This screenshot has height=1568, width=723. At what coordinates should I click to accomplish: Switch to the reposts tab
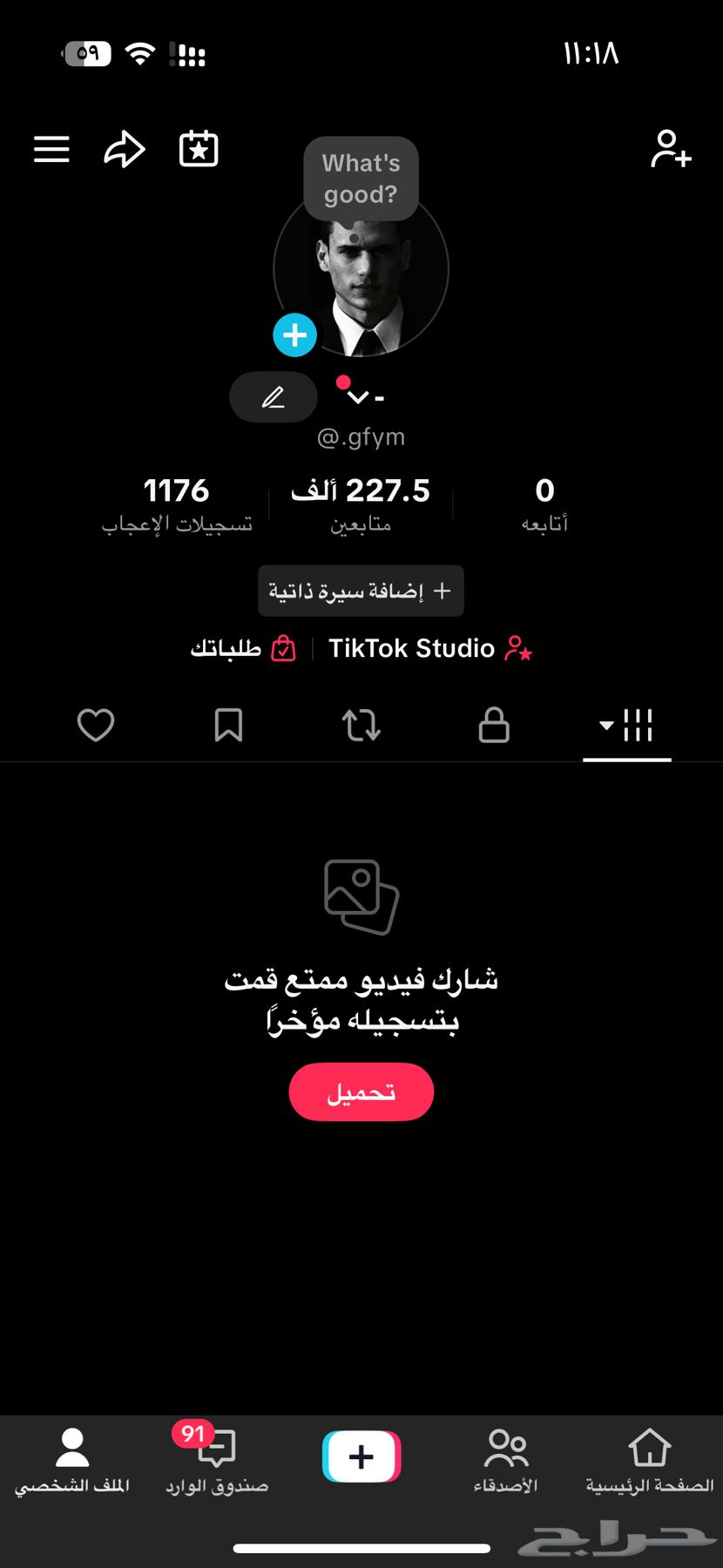[361, 725]
